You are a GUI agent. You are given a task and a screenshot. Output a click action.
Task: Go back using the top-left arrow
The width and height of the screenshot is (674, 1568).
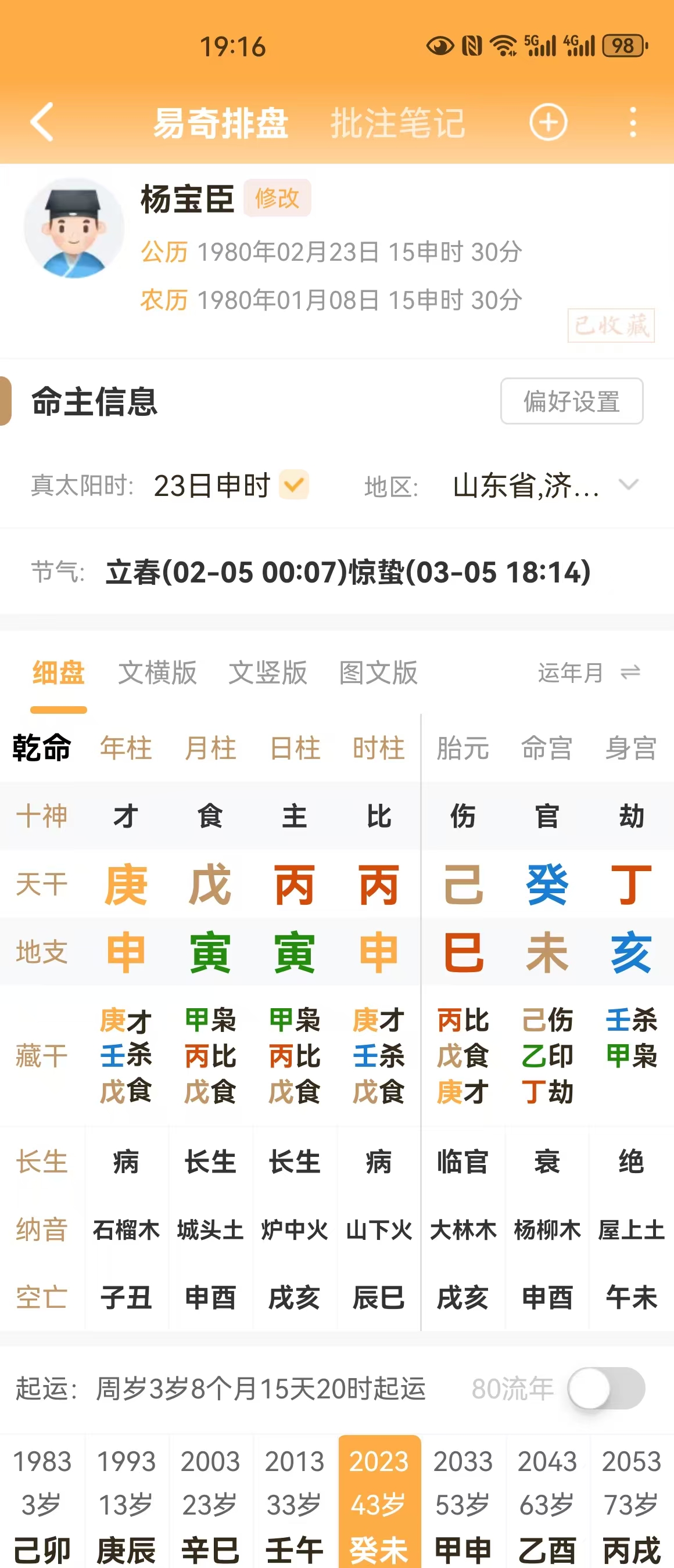click(41, 123)
